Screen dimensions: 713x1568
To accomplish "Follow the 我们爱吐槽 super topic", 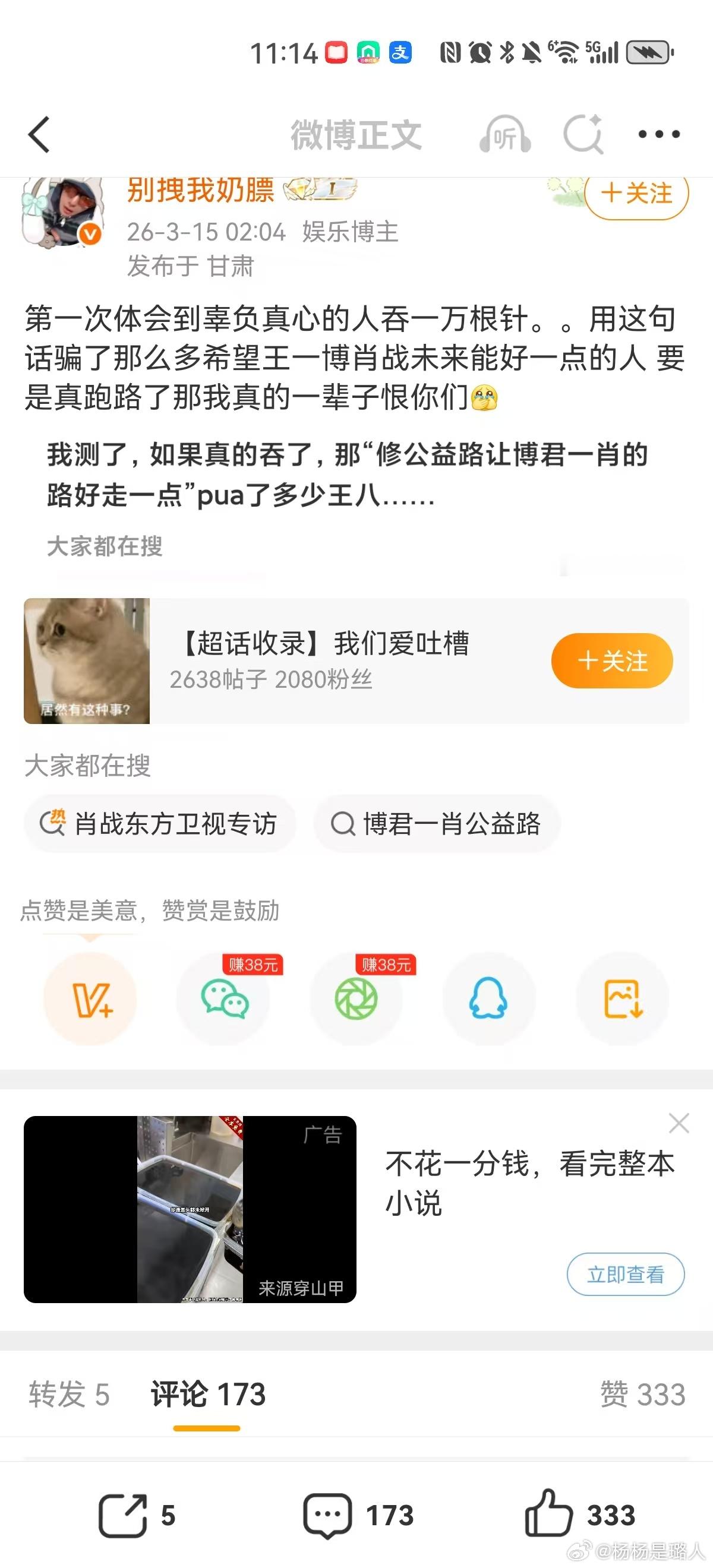I will pyautogui.click(x=611, y=660).
